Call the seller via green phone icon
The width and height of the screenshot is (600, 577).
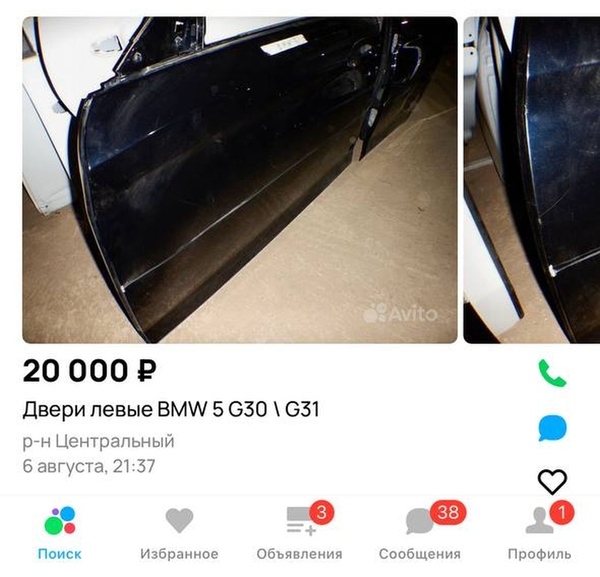tap(552, 374)
